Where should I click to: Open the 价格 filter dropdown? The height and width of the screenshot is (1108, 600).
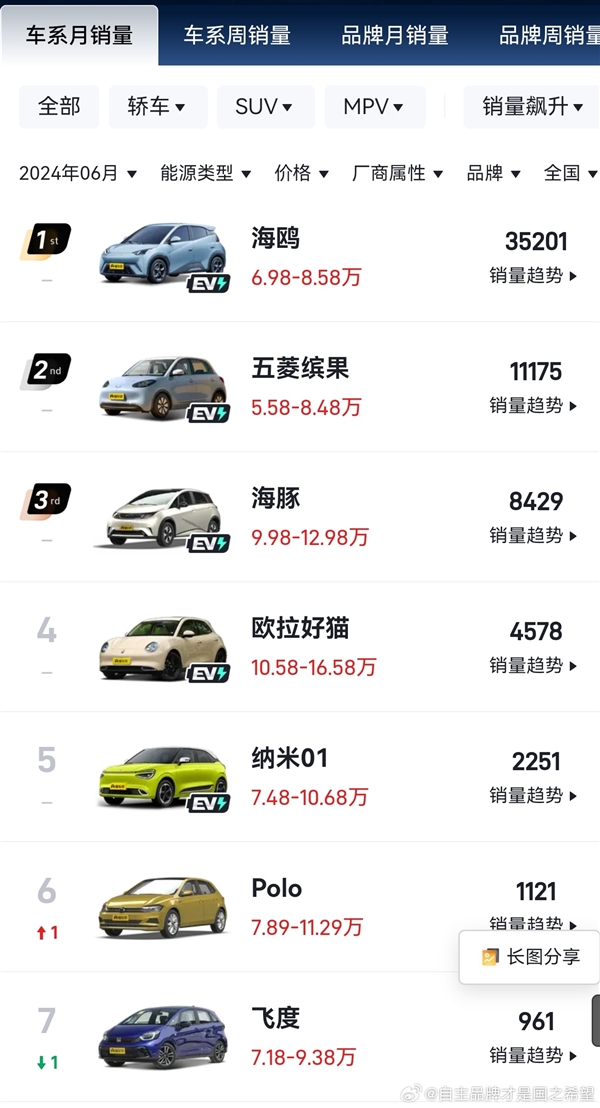pos(301,173)
